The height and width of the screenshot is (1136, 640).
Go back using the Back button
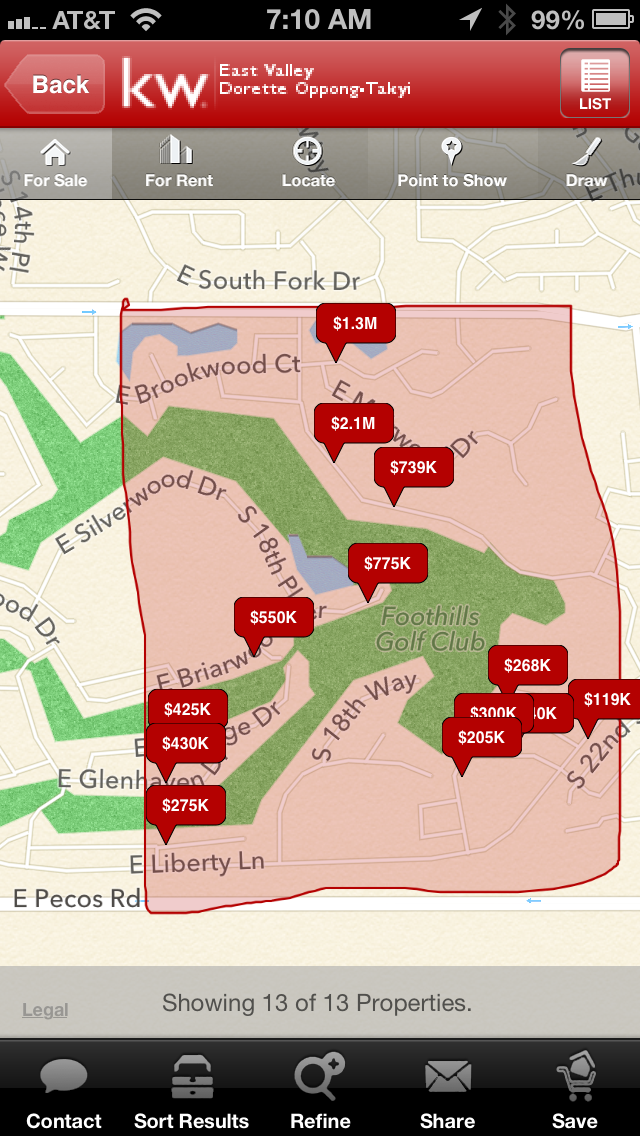(x=55, y=85)
